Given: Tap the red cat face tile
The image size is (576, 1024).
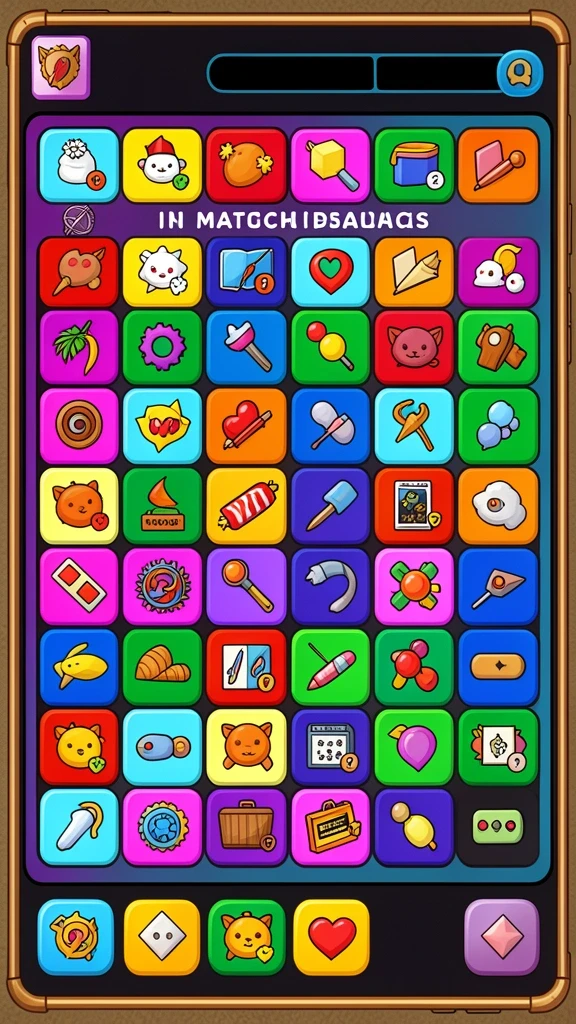Looking at the screenshot, I should [414, 347].
